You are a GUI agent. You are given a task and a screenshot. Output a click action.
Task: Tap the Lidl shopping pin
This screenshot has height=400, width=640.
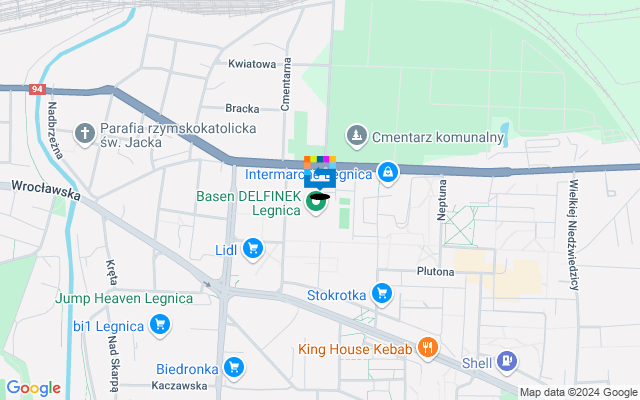[253, 247]
